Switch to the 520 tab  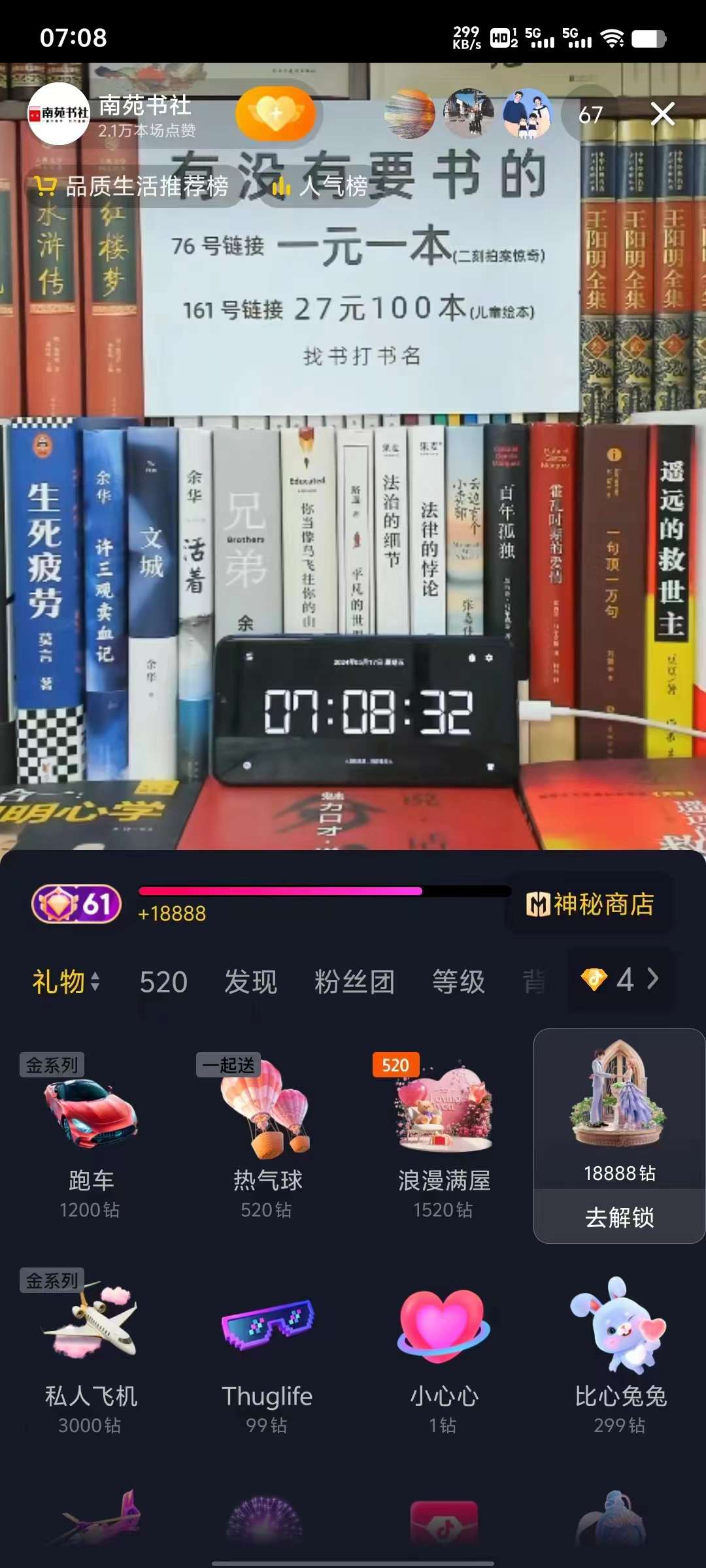163,981
